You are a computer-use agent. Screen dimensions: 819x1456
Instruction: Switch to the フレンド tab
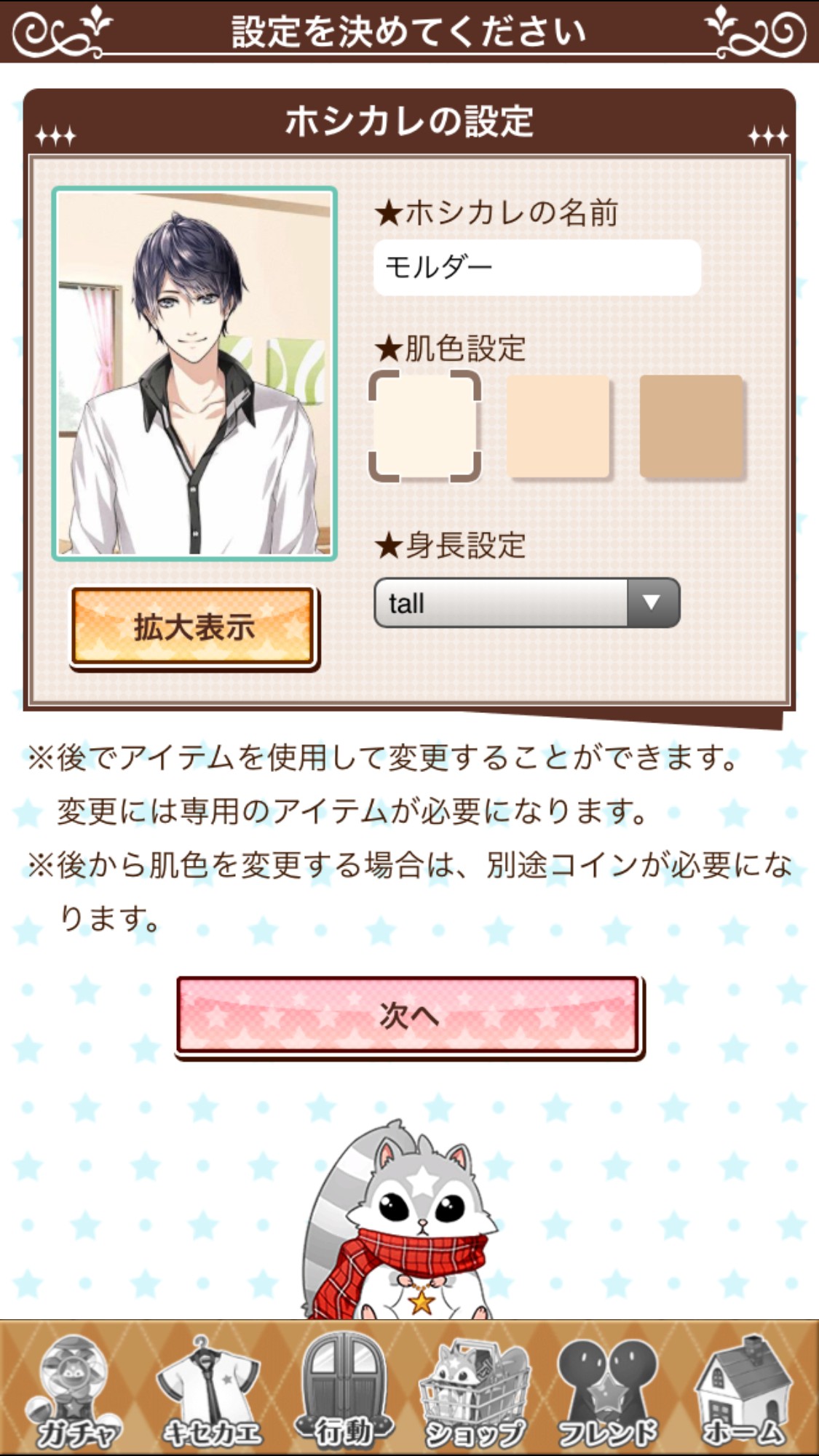pyautogui.click(x=608, y=1391)
